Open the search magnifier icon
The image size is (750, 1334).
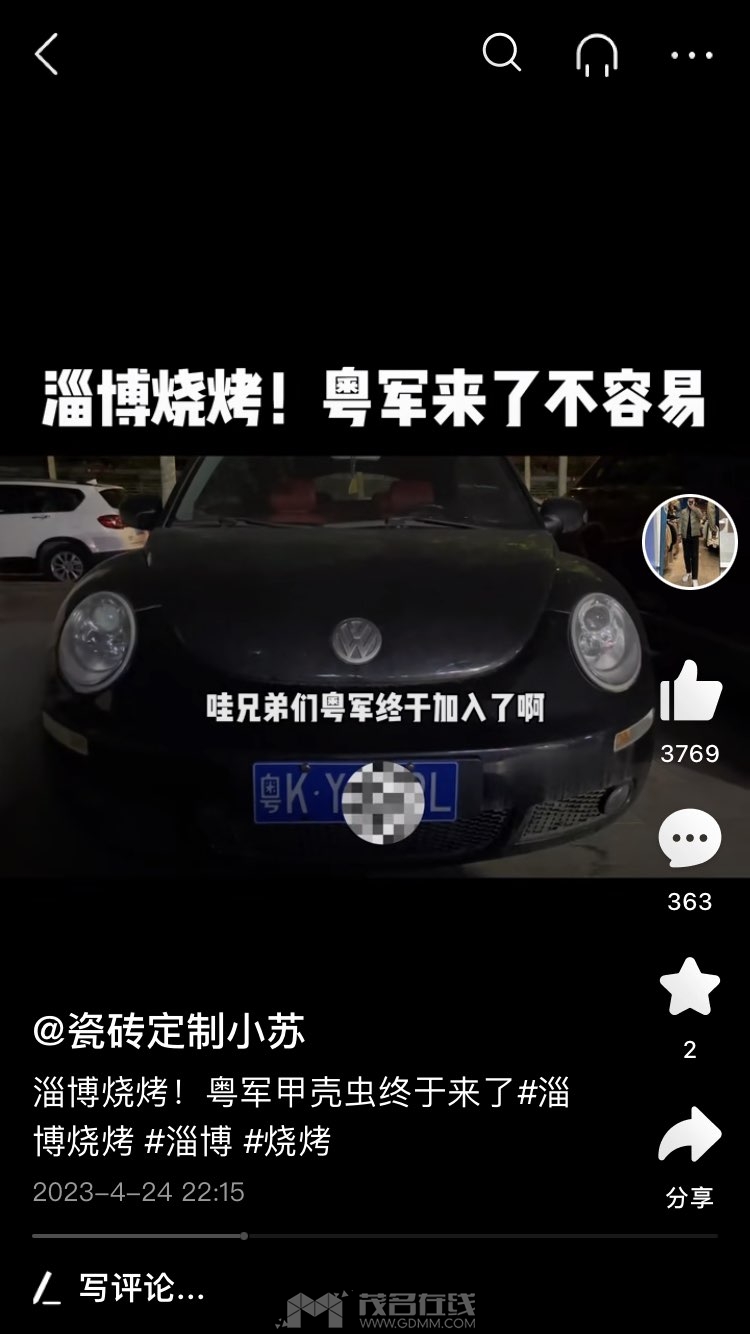point(502,53)
